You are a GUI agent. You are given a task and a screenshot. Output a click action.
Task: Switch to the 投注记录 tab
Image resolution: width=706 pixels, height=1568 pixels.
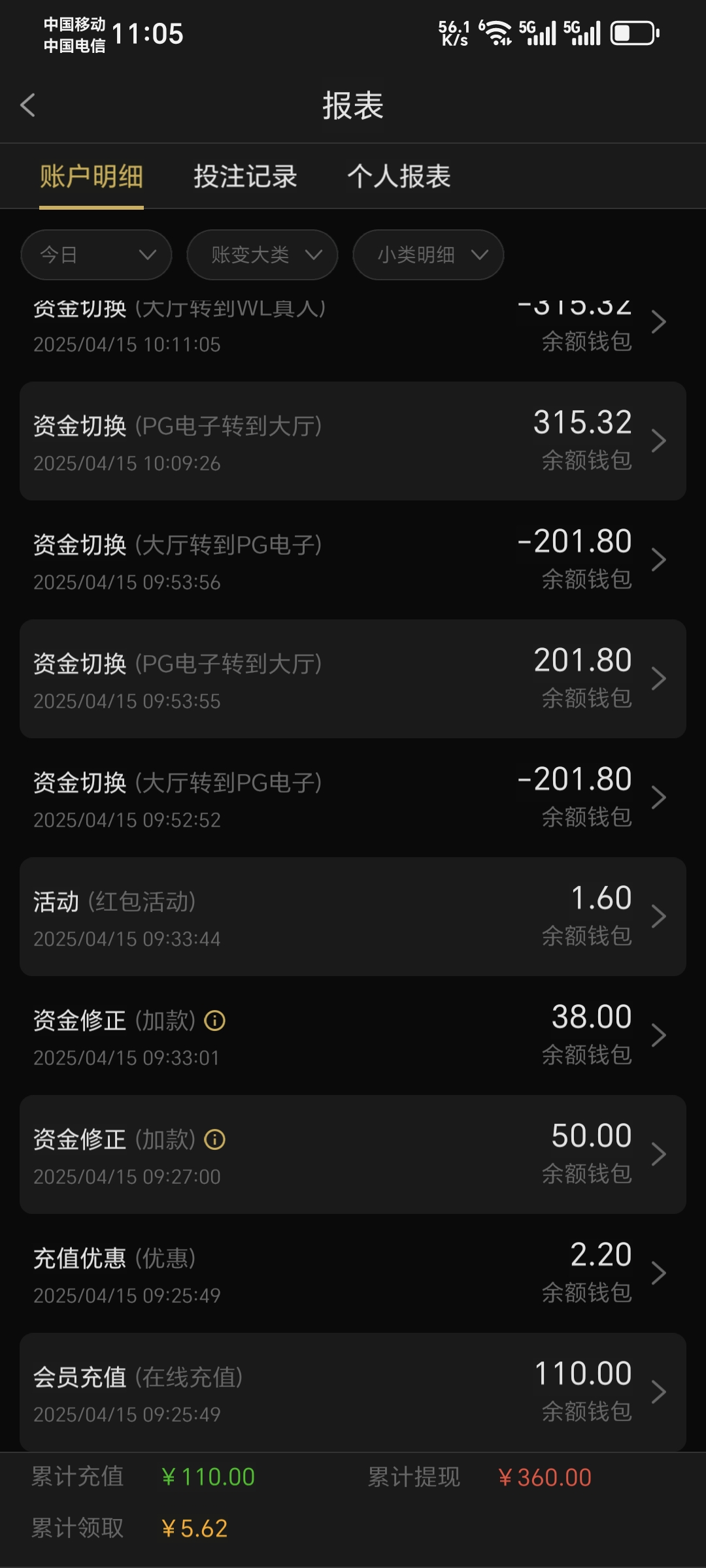tap(245, 176)
